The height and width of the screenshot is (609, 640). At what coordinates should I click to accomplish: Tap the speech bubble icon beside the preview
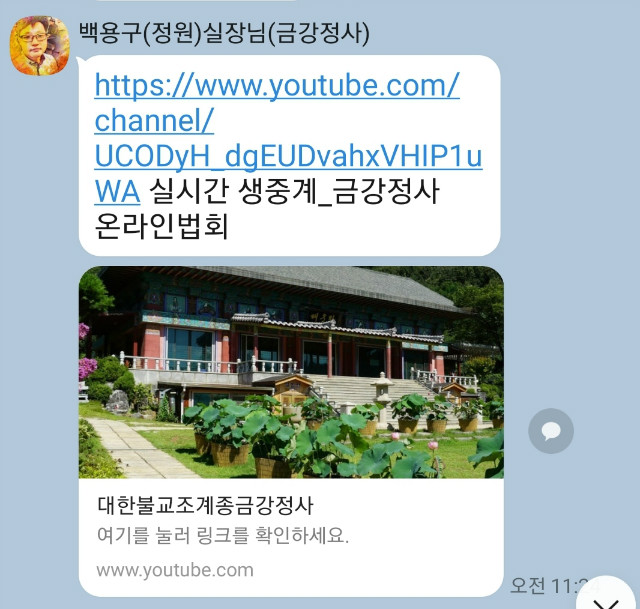[x=550, y=431]
